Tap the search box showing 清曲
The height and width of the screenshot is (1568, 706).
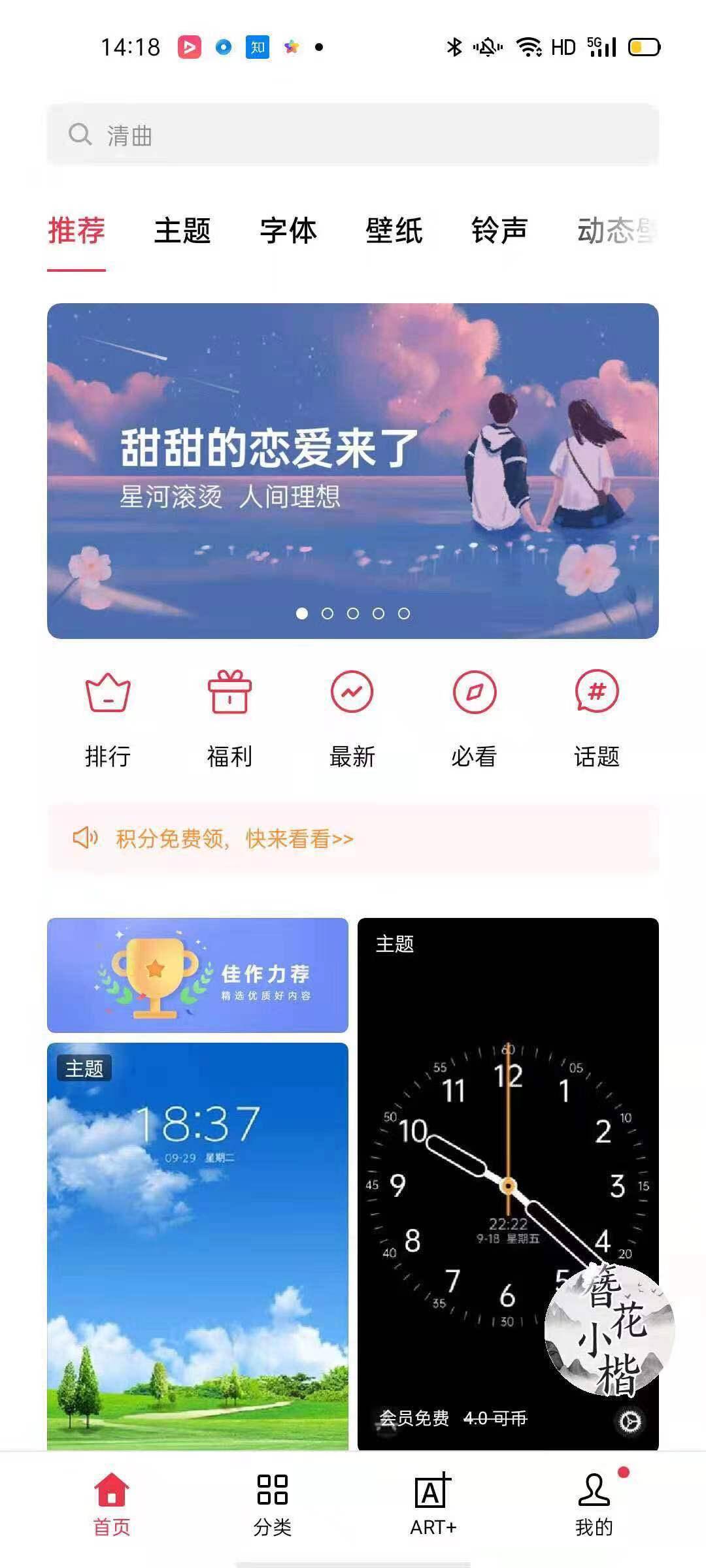click(353, 135)
